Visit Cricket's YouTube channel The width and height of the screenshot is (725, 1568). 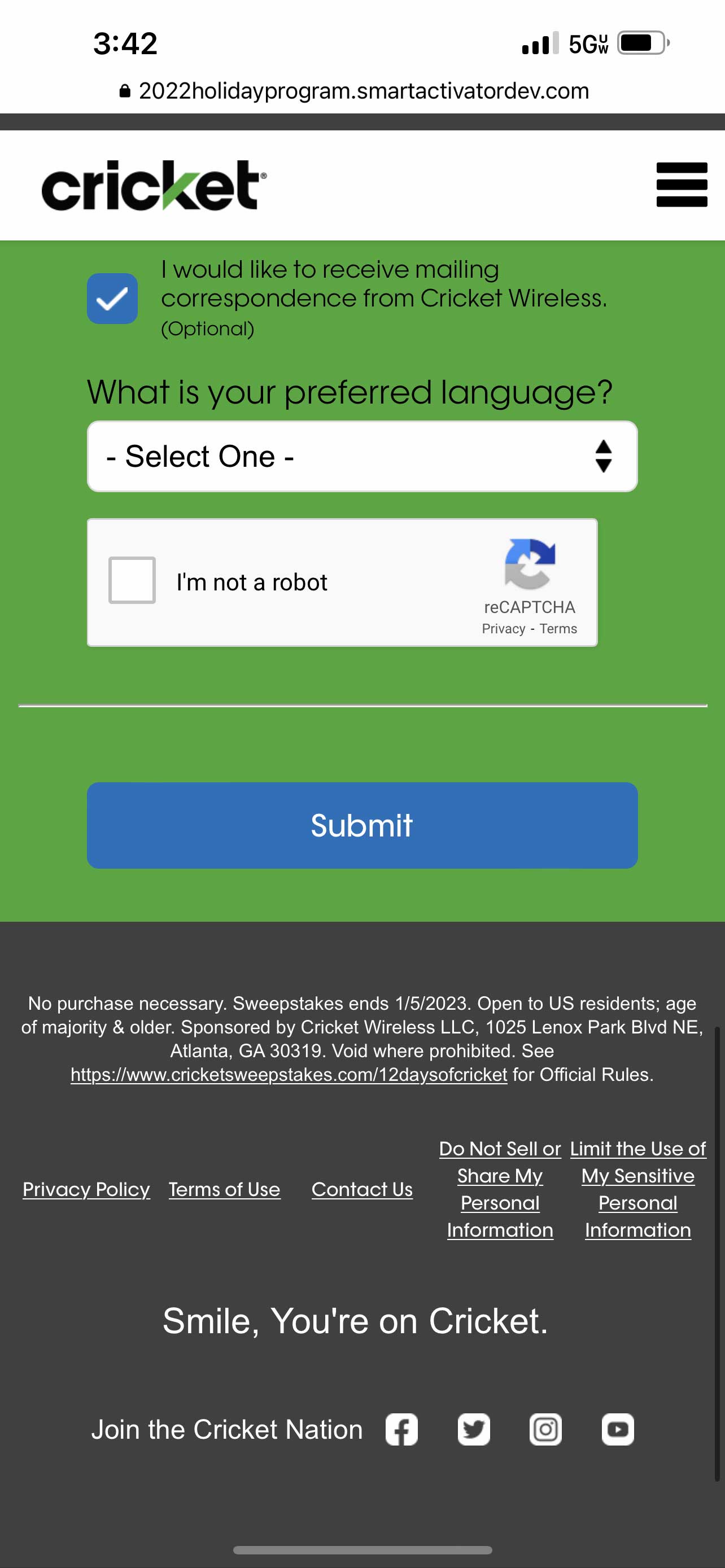click(617, 1429)
